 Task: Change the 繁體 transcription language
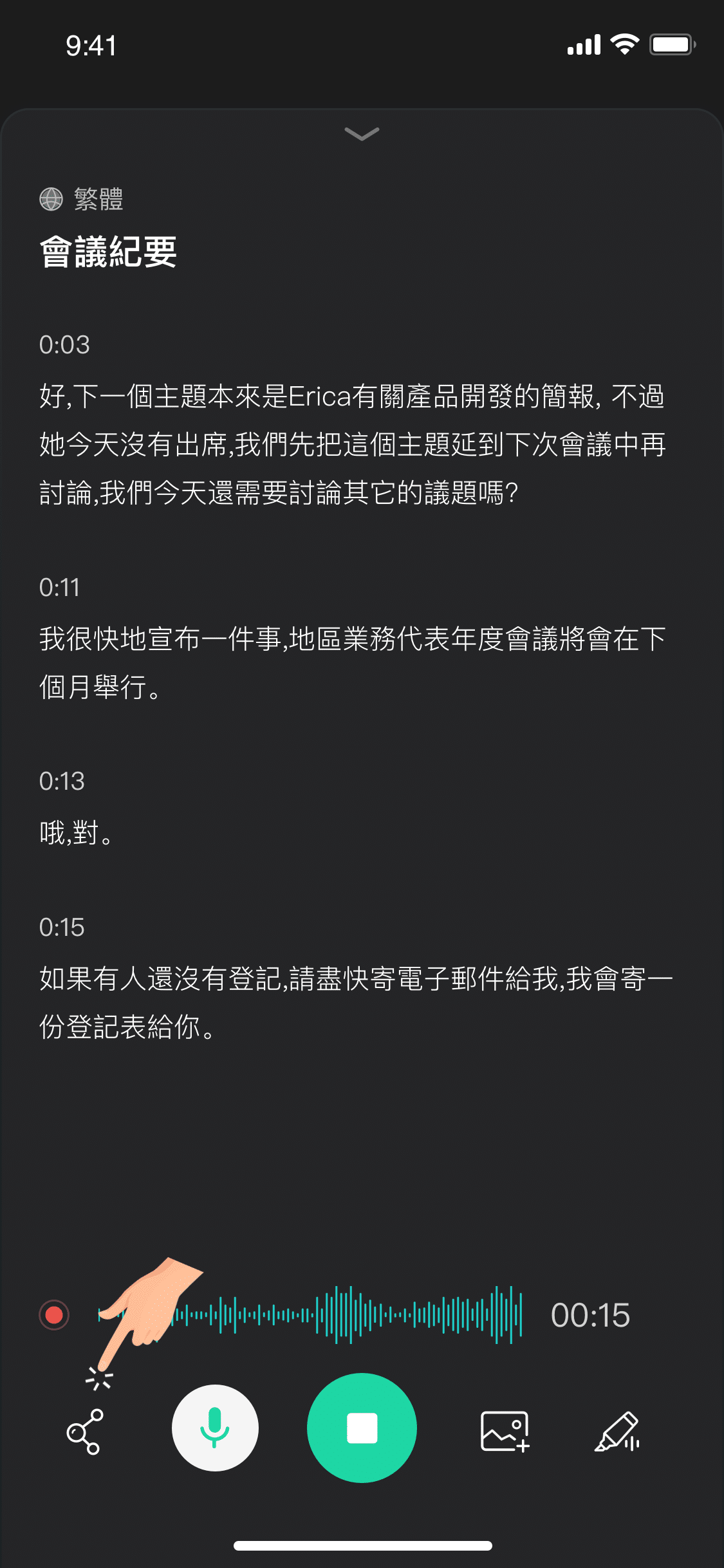click(x=82, y=199)
